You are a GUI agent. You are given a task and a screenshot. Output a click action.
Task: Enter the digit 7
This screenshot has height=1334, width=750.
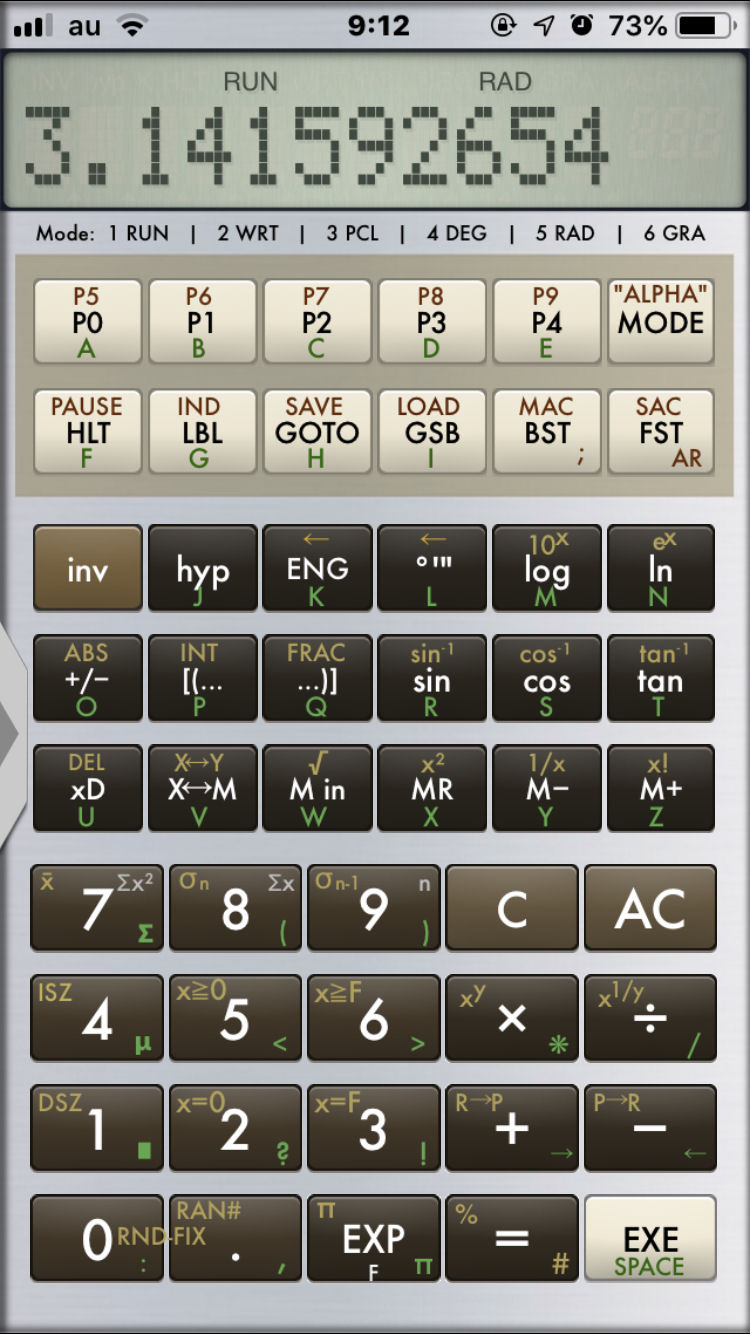[x=97, y=908]
